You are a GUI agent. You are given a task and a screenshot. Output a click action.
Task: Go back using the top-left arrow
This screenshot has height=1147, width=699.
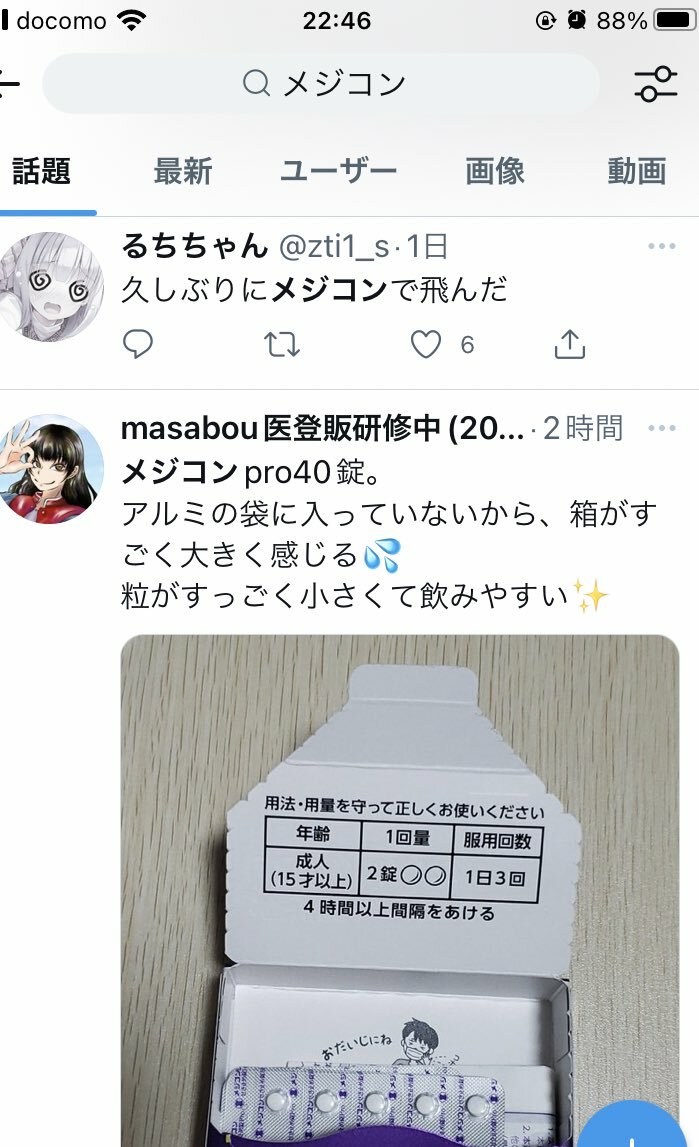10,83
